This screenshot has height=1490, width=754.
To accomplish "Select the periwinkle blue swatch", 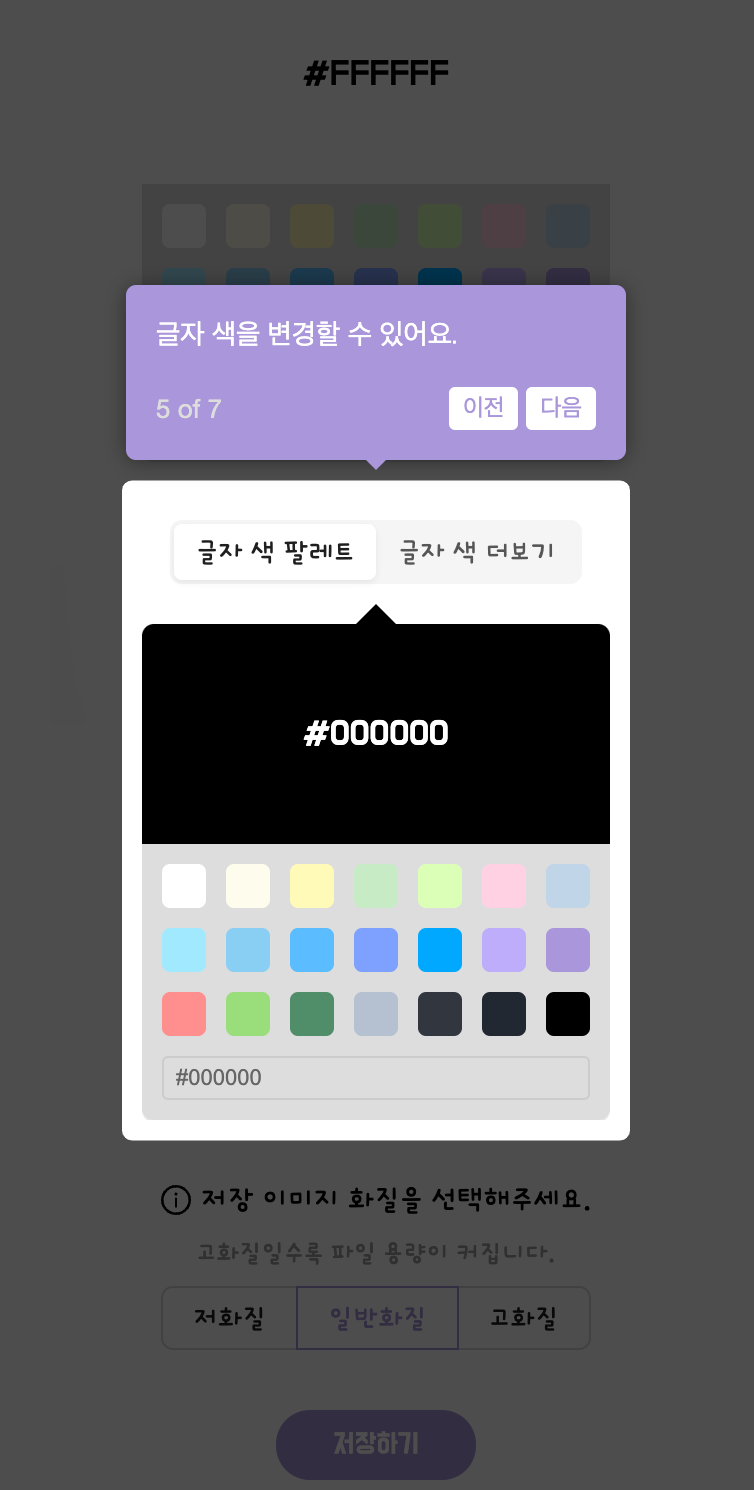I will tap(376, 950).
